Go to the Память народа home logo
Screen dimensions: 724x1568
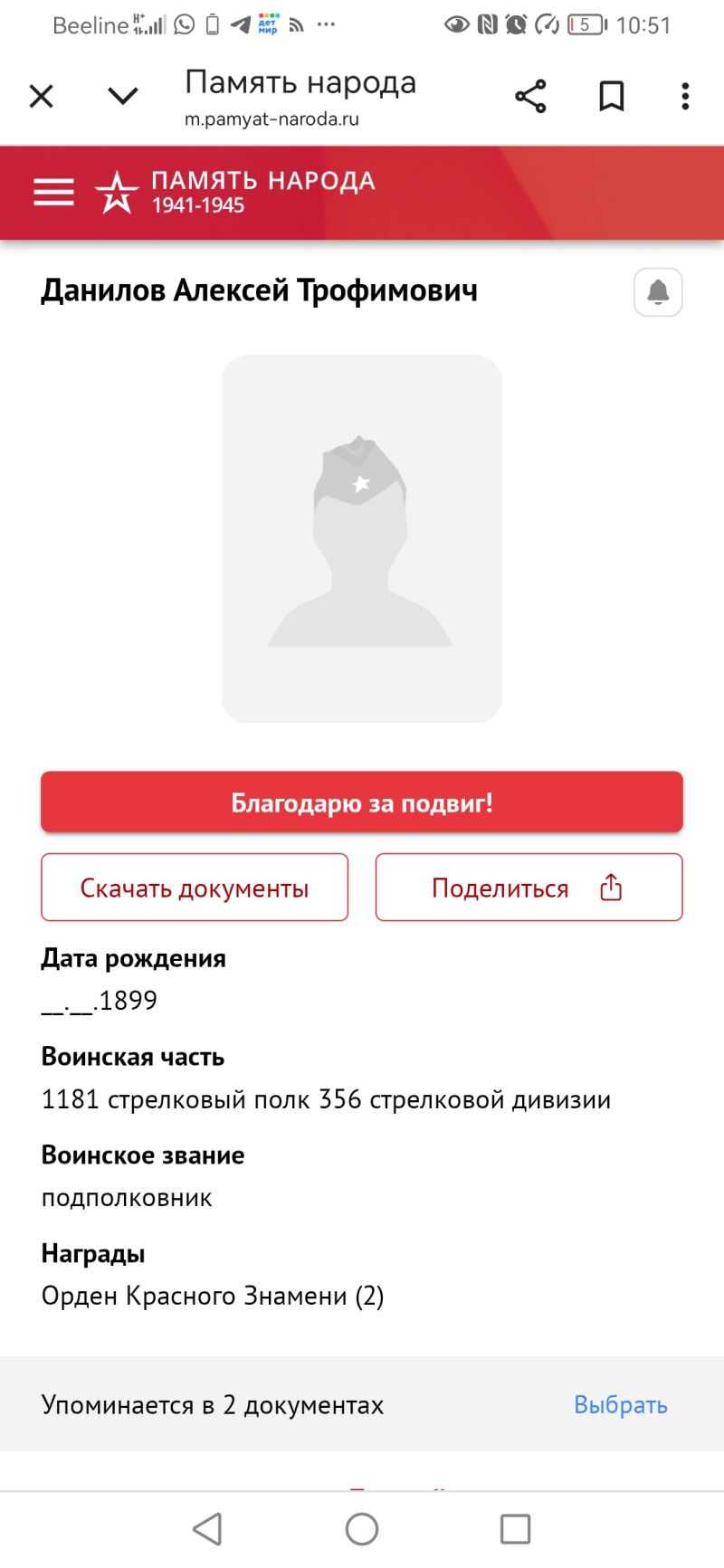235,193
